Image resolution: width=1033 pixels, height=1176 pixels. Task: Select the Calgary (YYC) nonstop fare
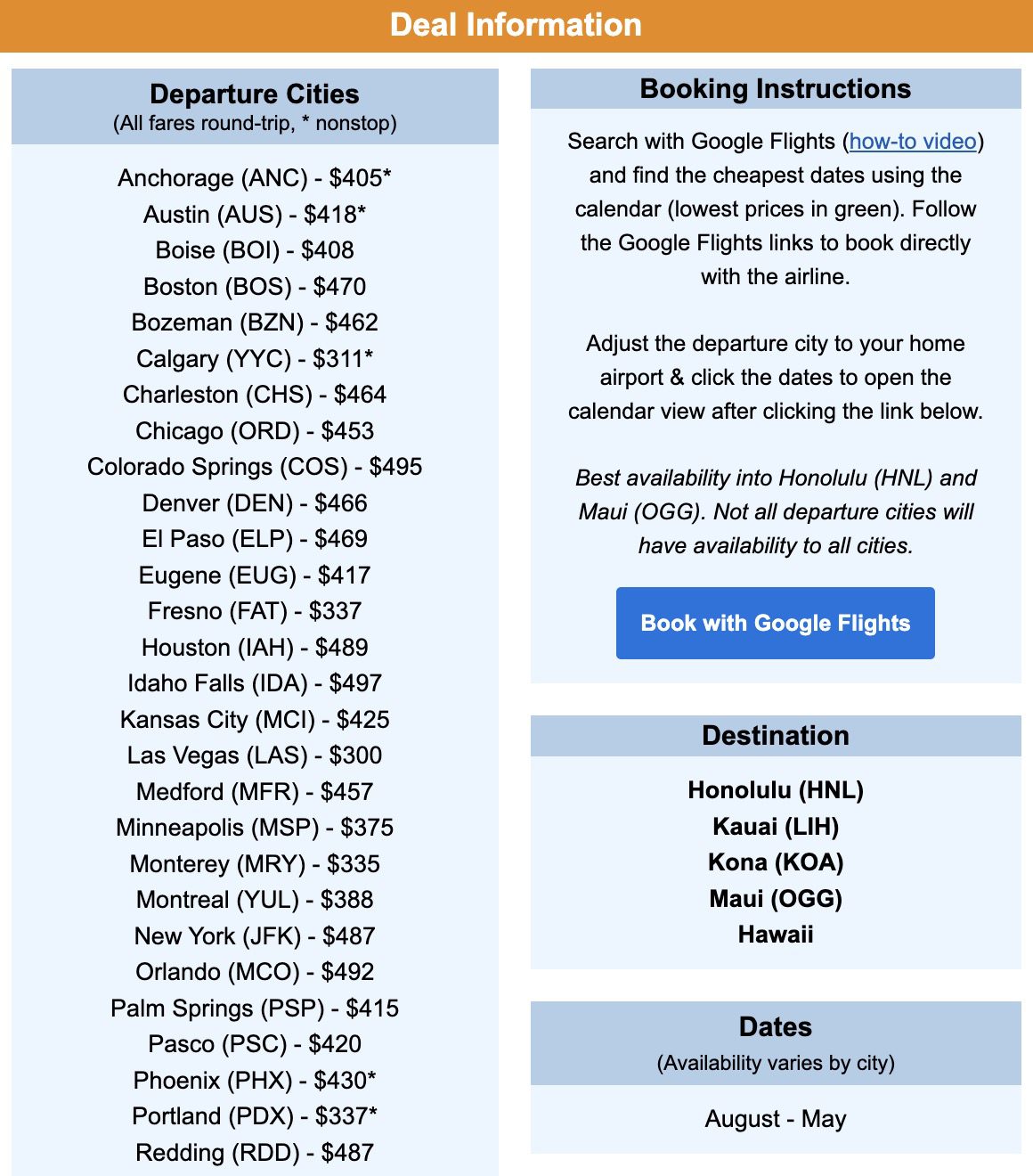point(255,358)
